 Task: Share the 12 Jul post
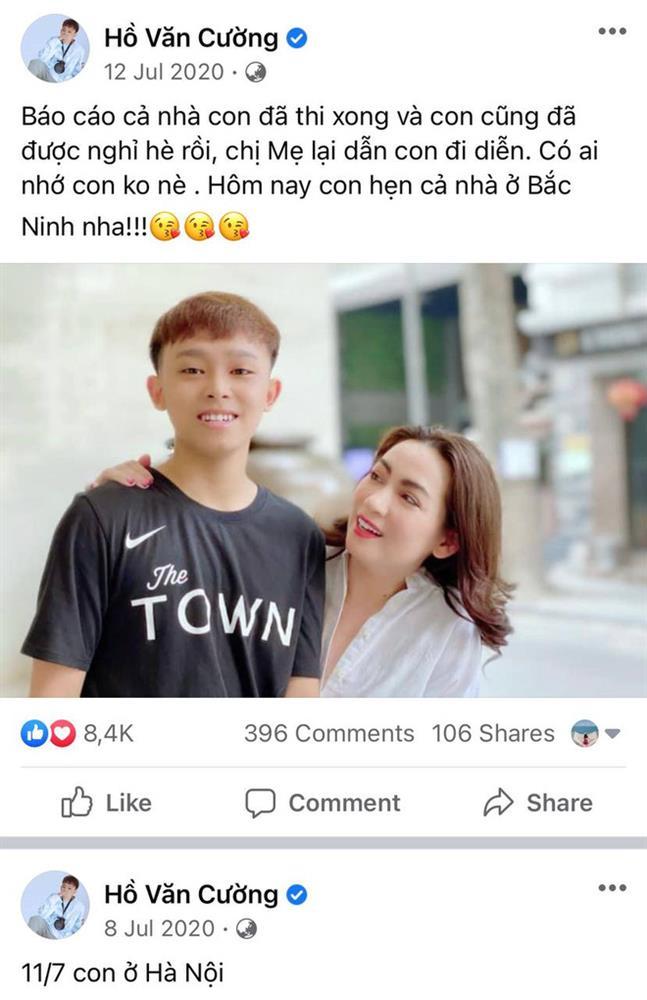tap(537, 802)
